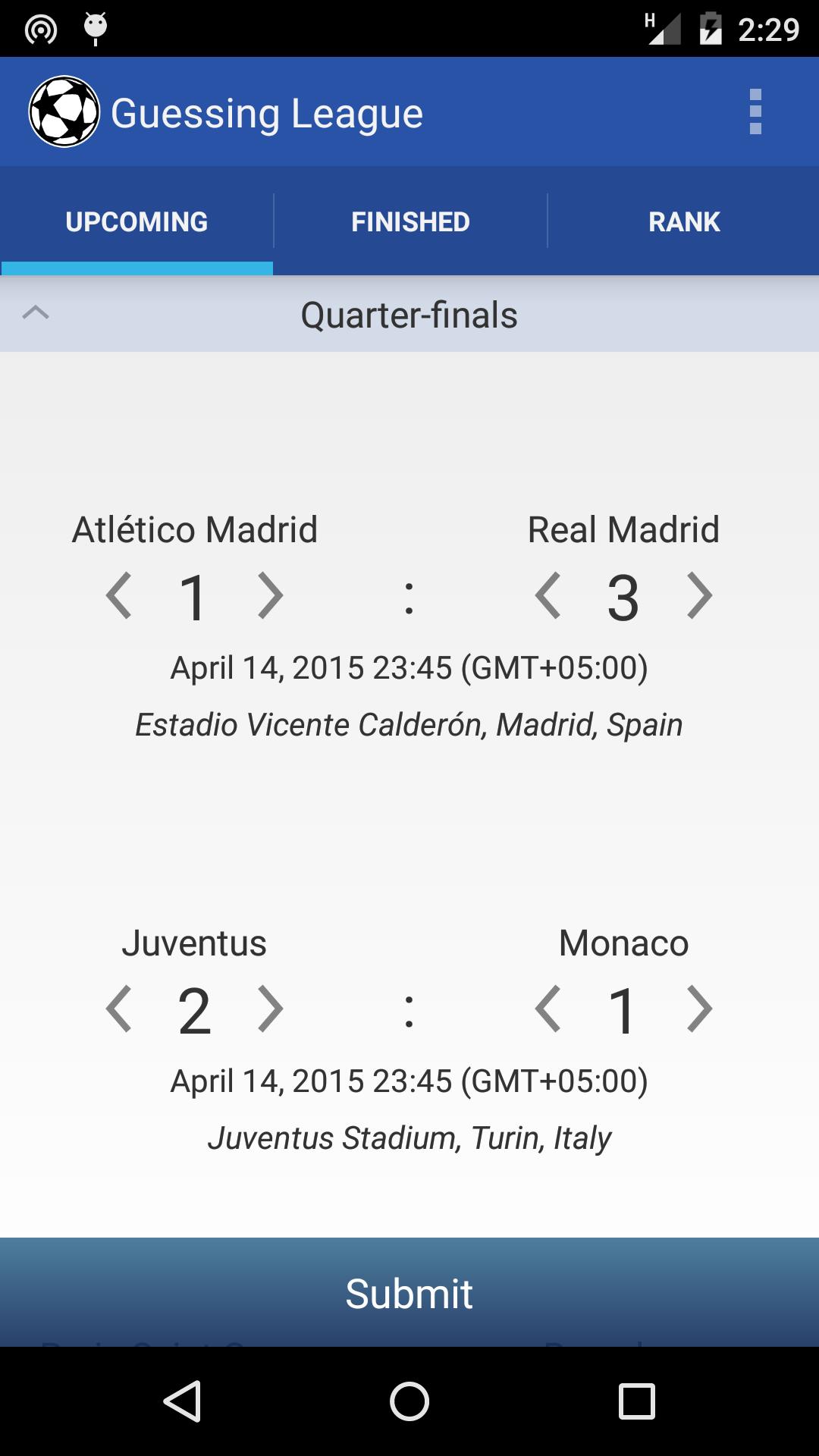Decrease Real Madrid's predicted score
Image resolution: width=819 pixels, height=1456 pixels.
[x=548, y=596]
